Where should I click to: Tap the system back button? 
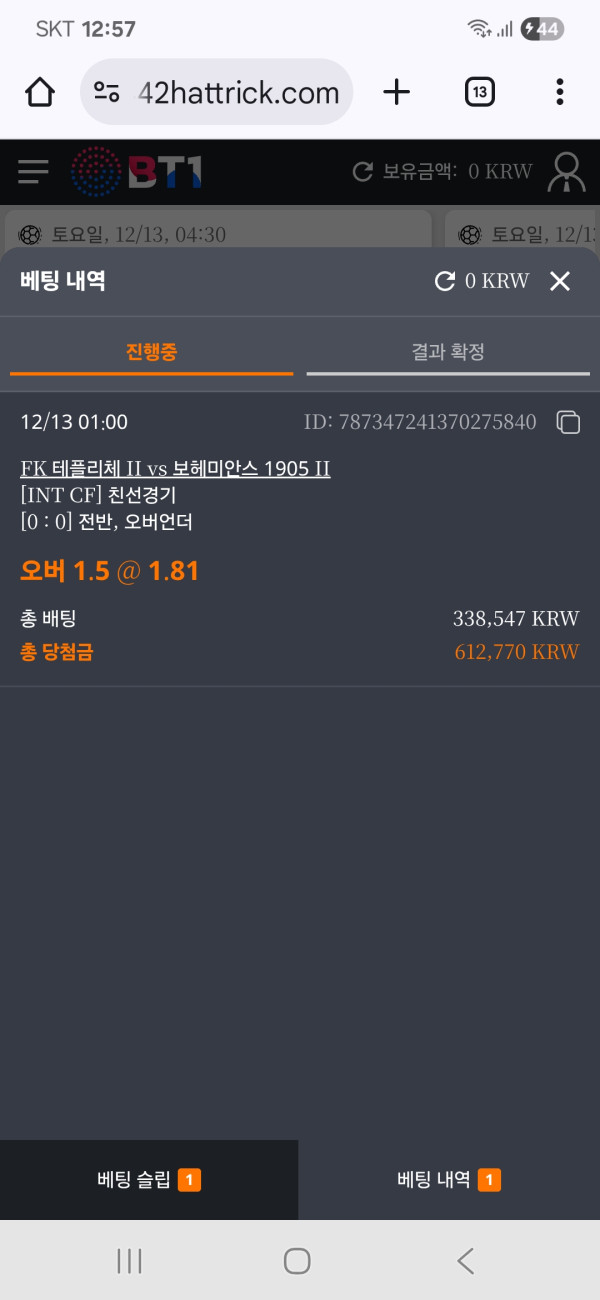tap(465, 1261)
